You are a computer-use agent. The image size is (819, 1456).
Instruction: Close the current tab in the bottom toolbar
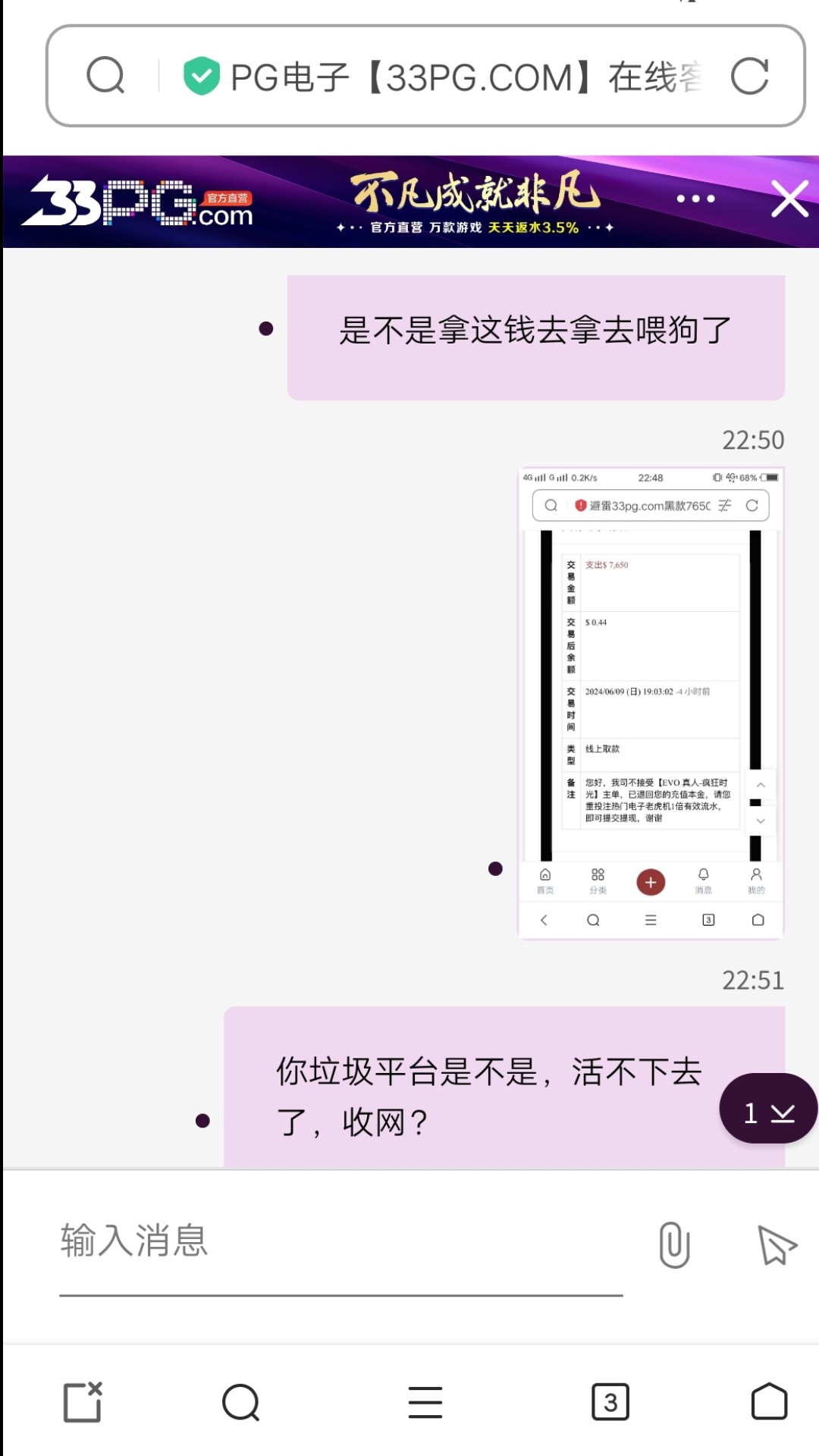(x=83, y=1402)
